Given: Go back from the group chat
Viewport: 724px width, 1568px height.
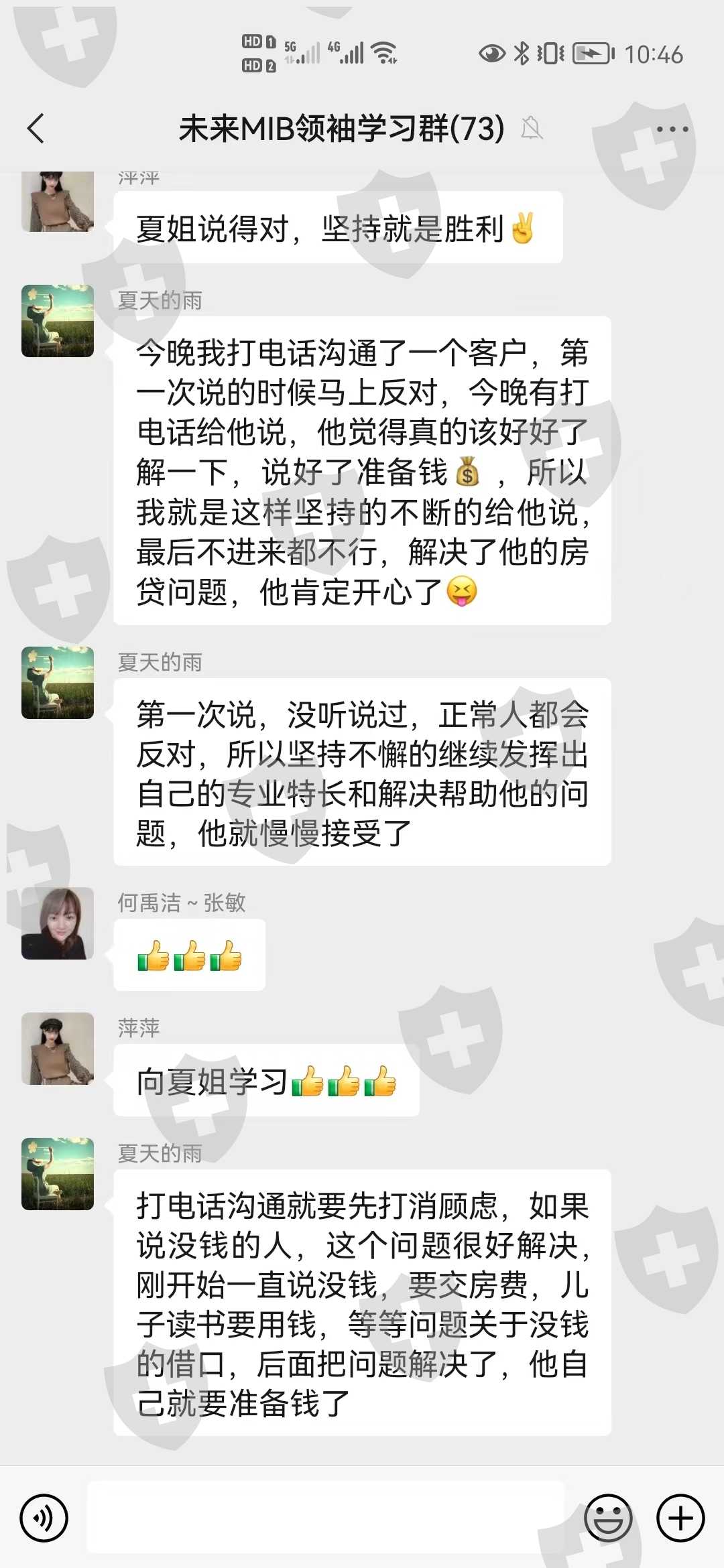Looking at the screenshot, I should [36, 128].
